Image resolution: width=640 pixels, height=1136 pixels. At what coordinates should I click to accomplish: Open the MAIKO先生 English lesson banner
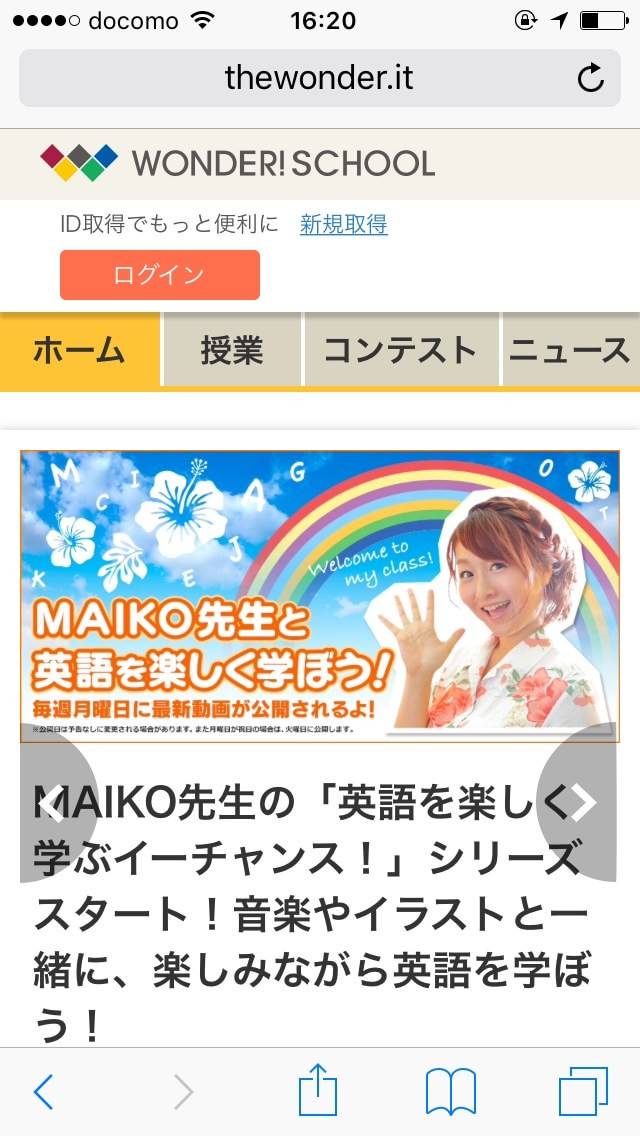pos(320,596)
